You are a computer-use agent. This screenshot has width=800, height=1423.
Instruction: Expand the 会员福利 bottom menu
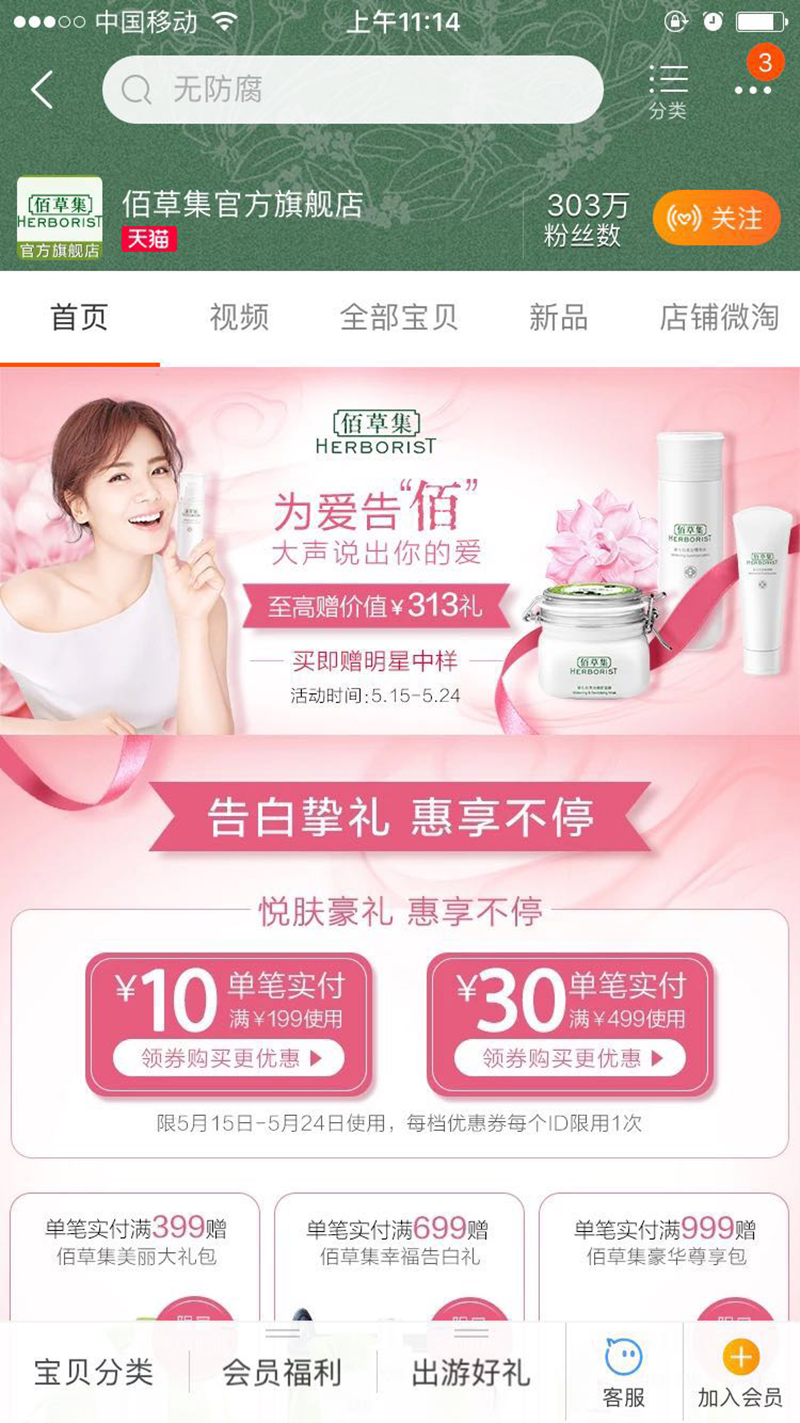pyautogui.click(x=282, y=1372)
